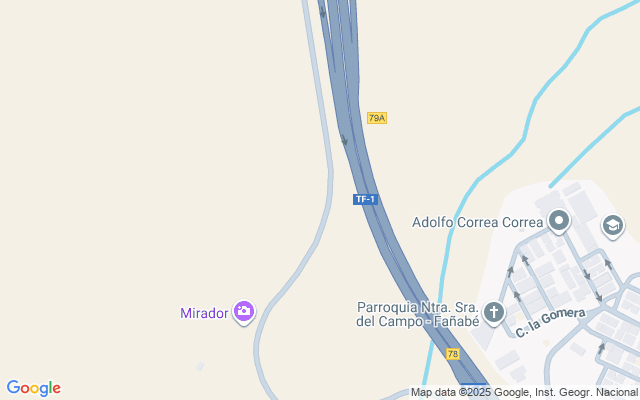
Task: Open the school marker with graduation cap
Action: tap(612, 226)
